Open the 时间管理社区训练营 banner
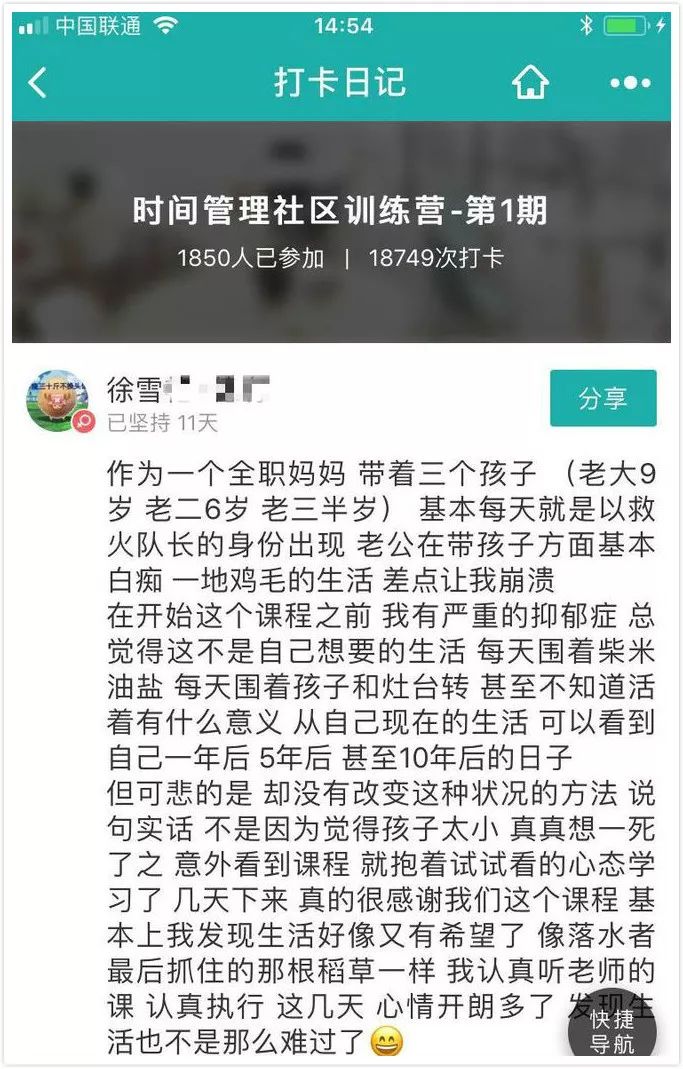The image size is (683, 1069). (341, 232)
